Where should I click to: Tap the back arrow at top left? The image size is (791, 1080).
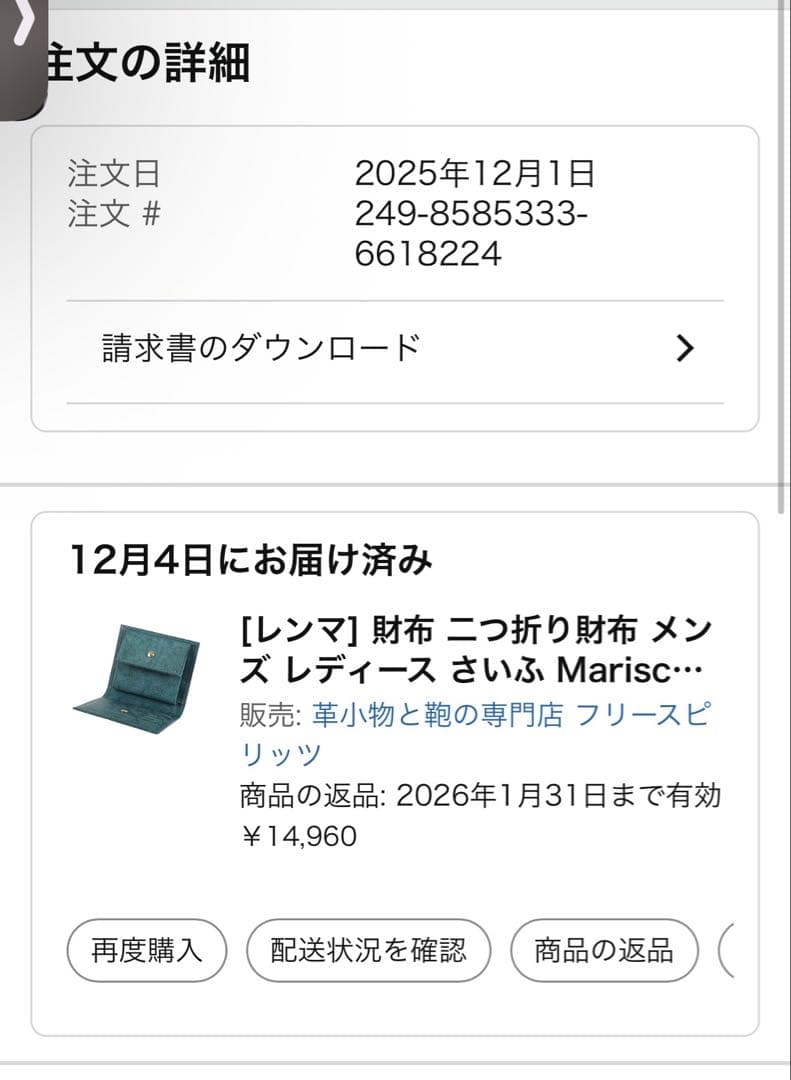[x=22, y=25]
